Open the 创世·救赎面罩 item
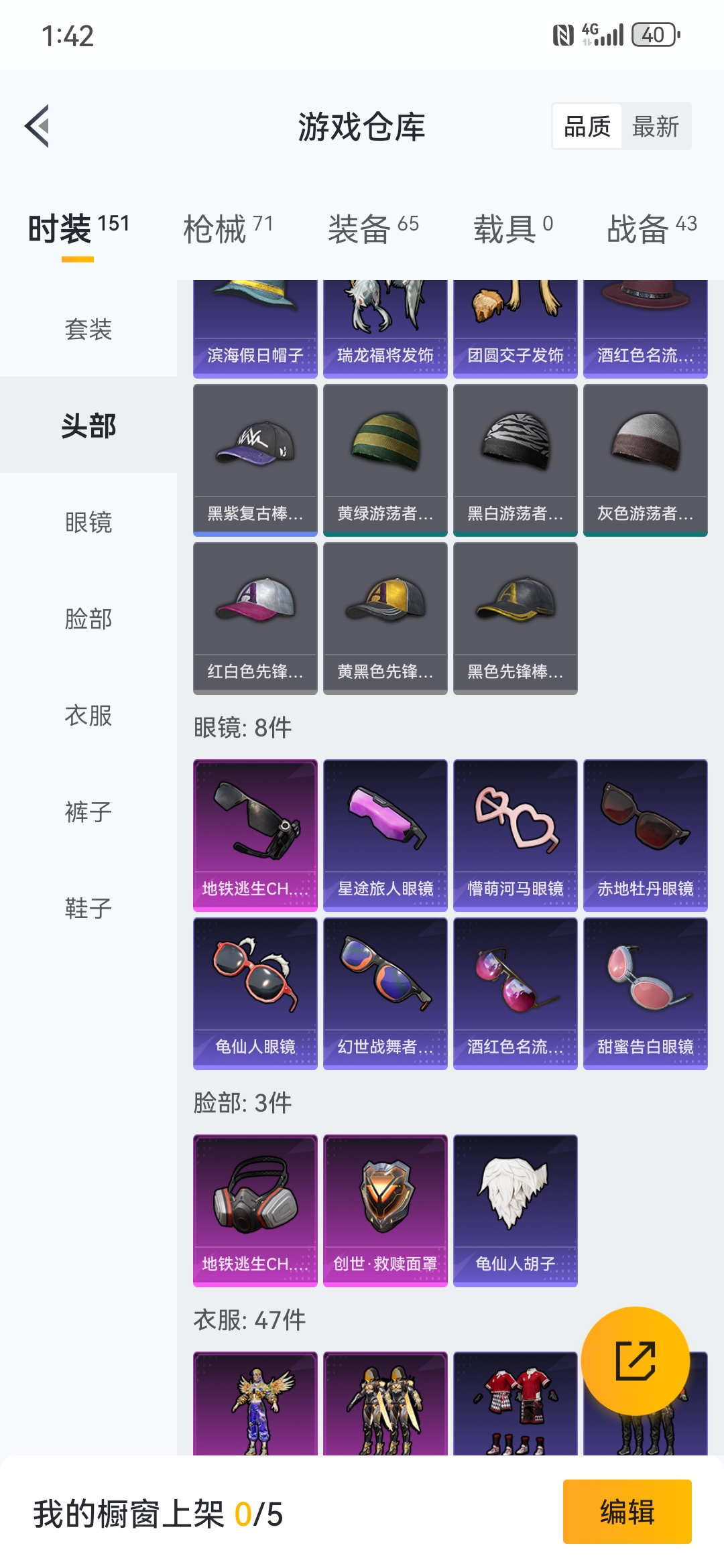 (385, 1211)
